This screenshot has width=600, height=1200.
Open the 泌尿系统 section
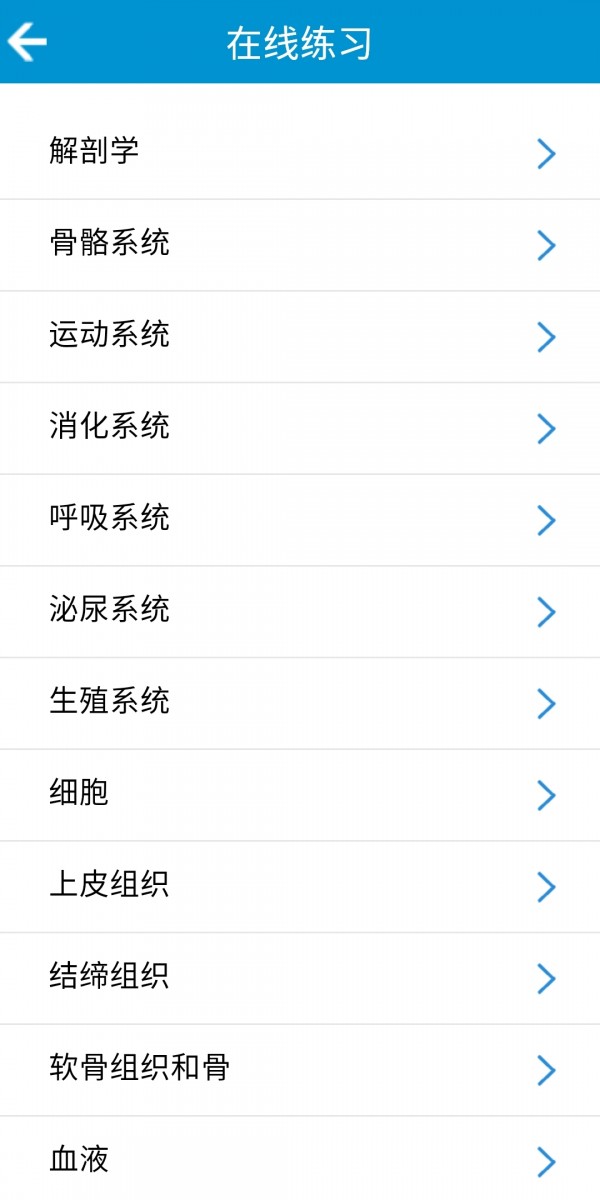[x=300, y=611]
